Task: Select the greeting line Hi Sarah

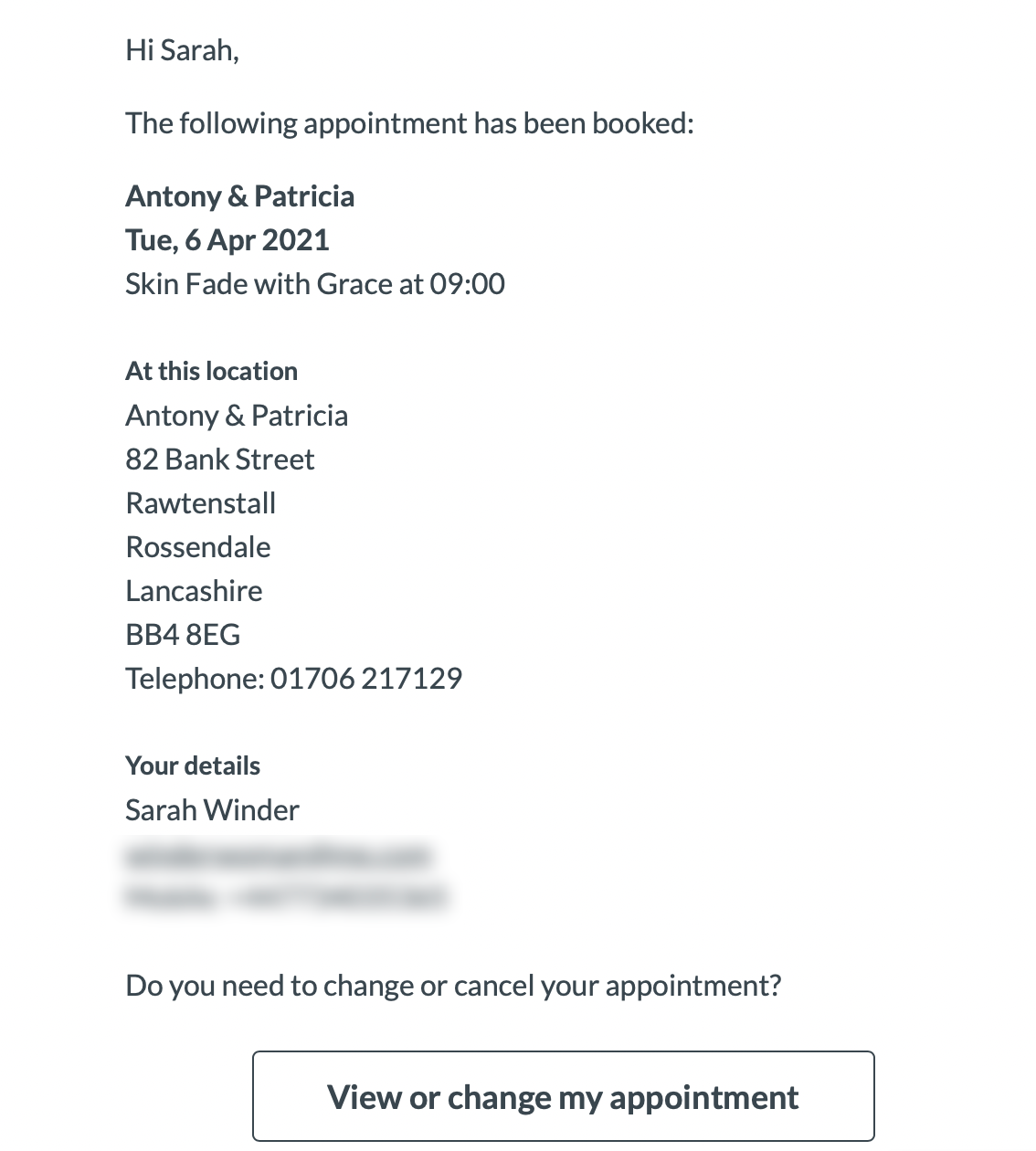Action: pyautogui.click(x=182, y=50)
